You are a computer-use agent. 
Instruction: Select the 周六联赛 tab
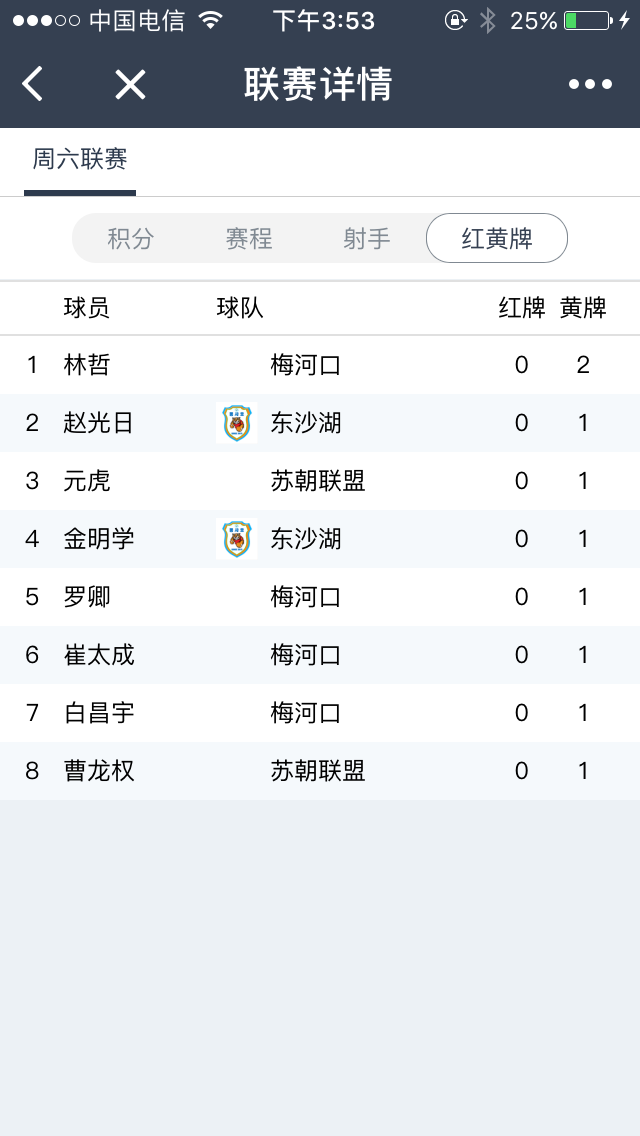click(80, 160)
